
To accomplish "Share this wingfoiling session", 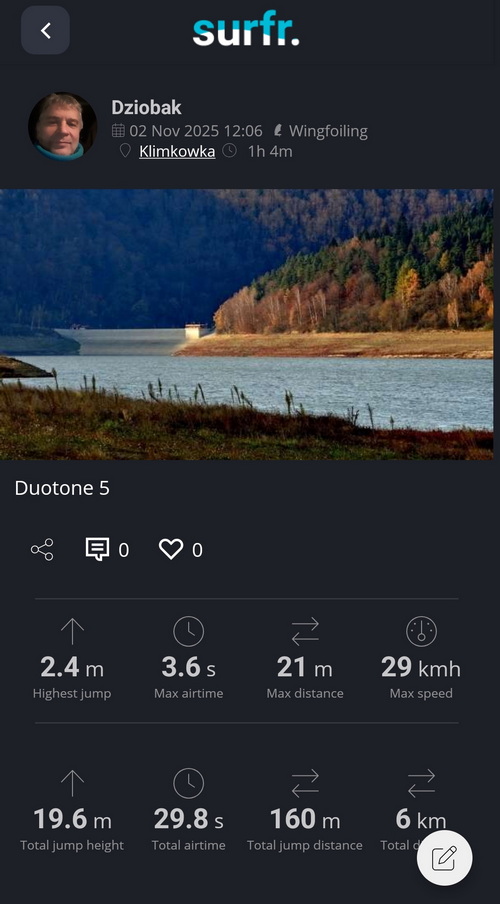I will (42, 549).
